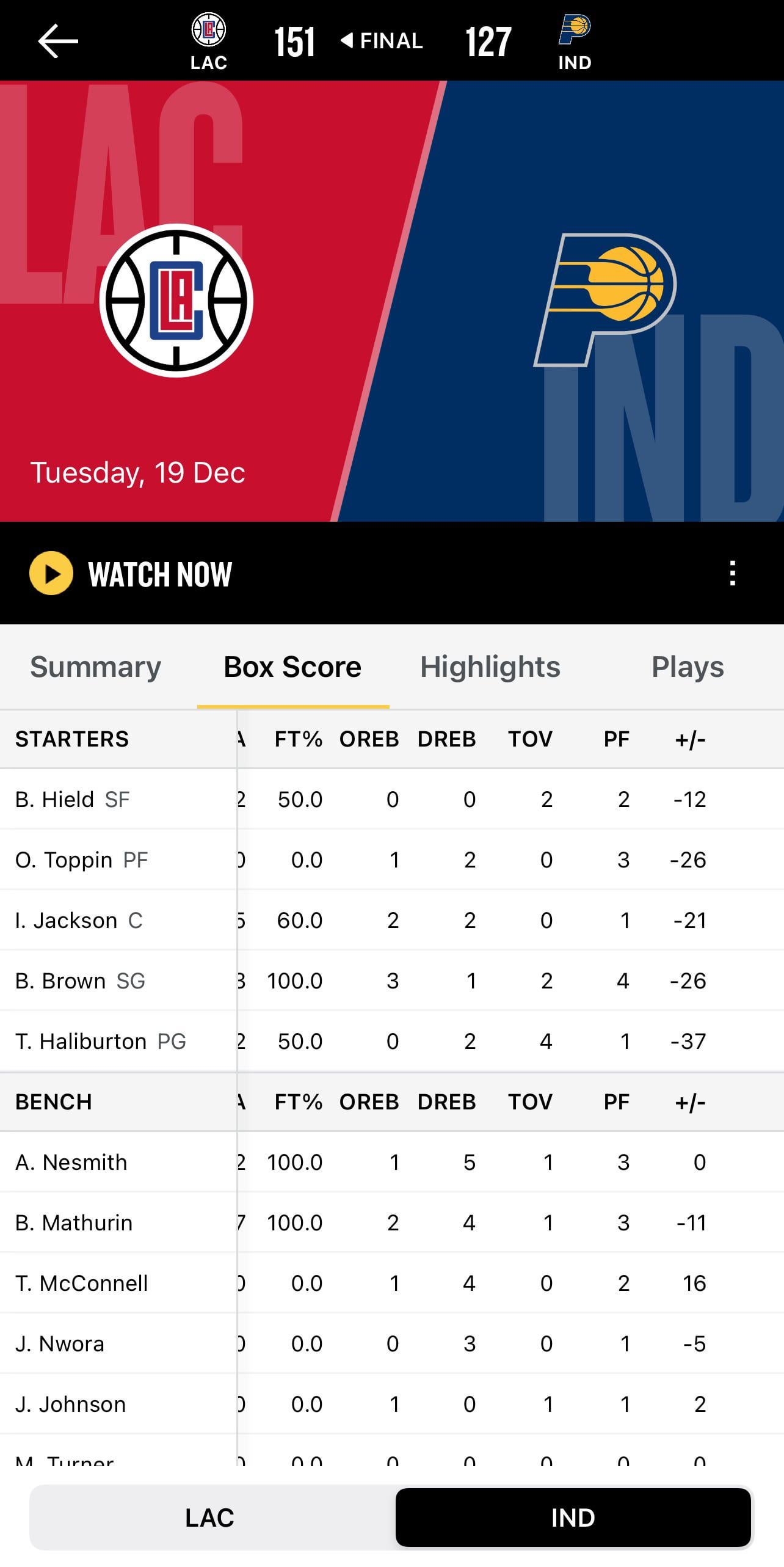
Task: Go back using the arrow icon
Action: point(58,41)
